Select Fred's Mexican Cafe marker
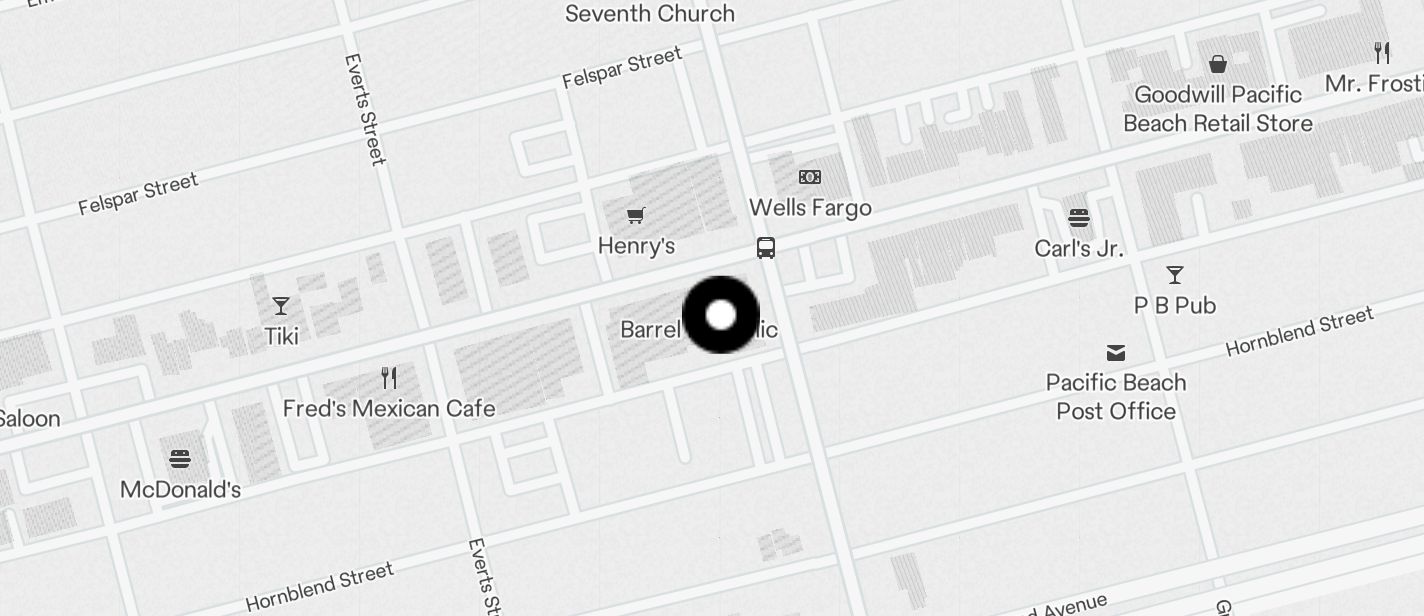Screen dimensions: 1424x616 coord(389,378)
